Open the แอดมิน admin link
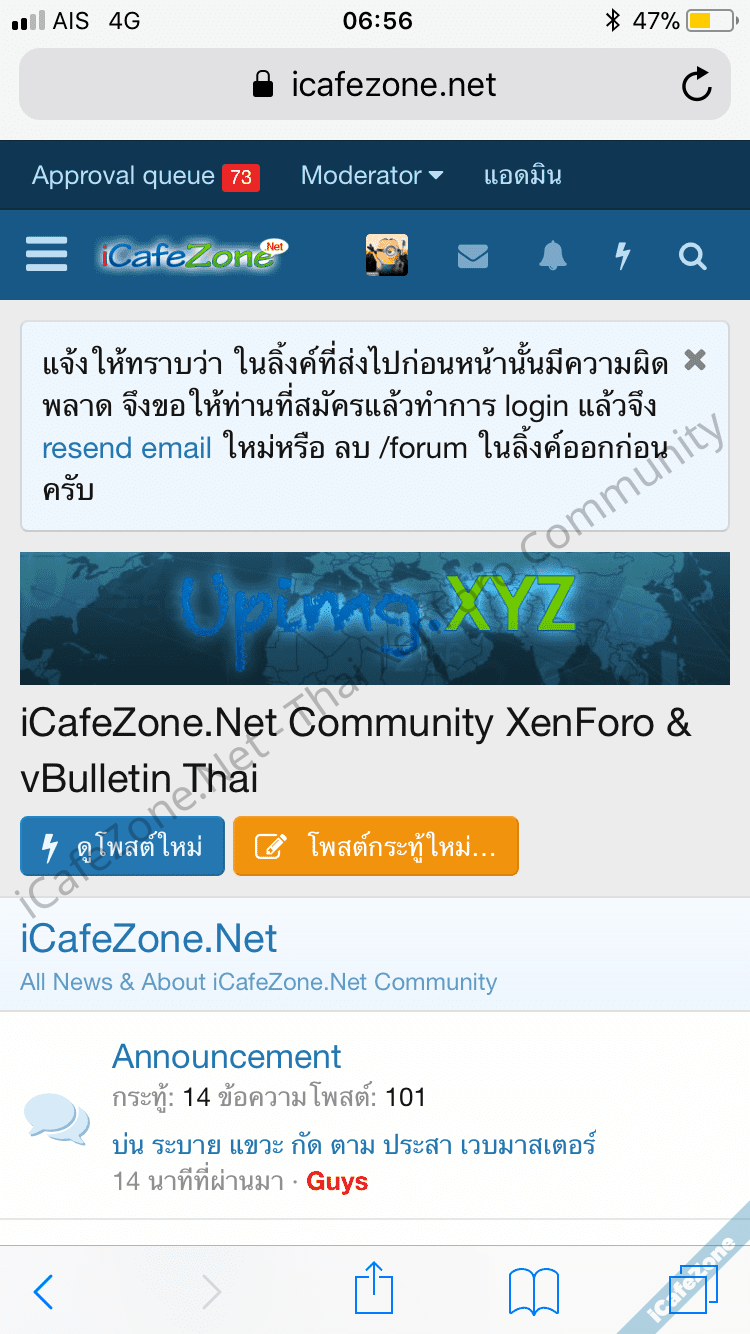Viewport: 750px width, 1334px height. click(522, 176)
